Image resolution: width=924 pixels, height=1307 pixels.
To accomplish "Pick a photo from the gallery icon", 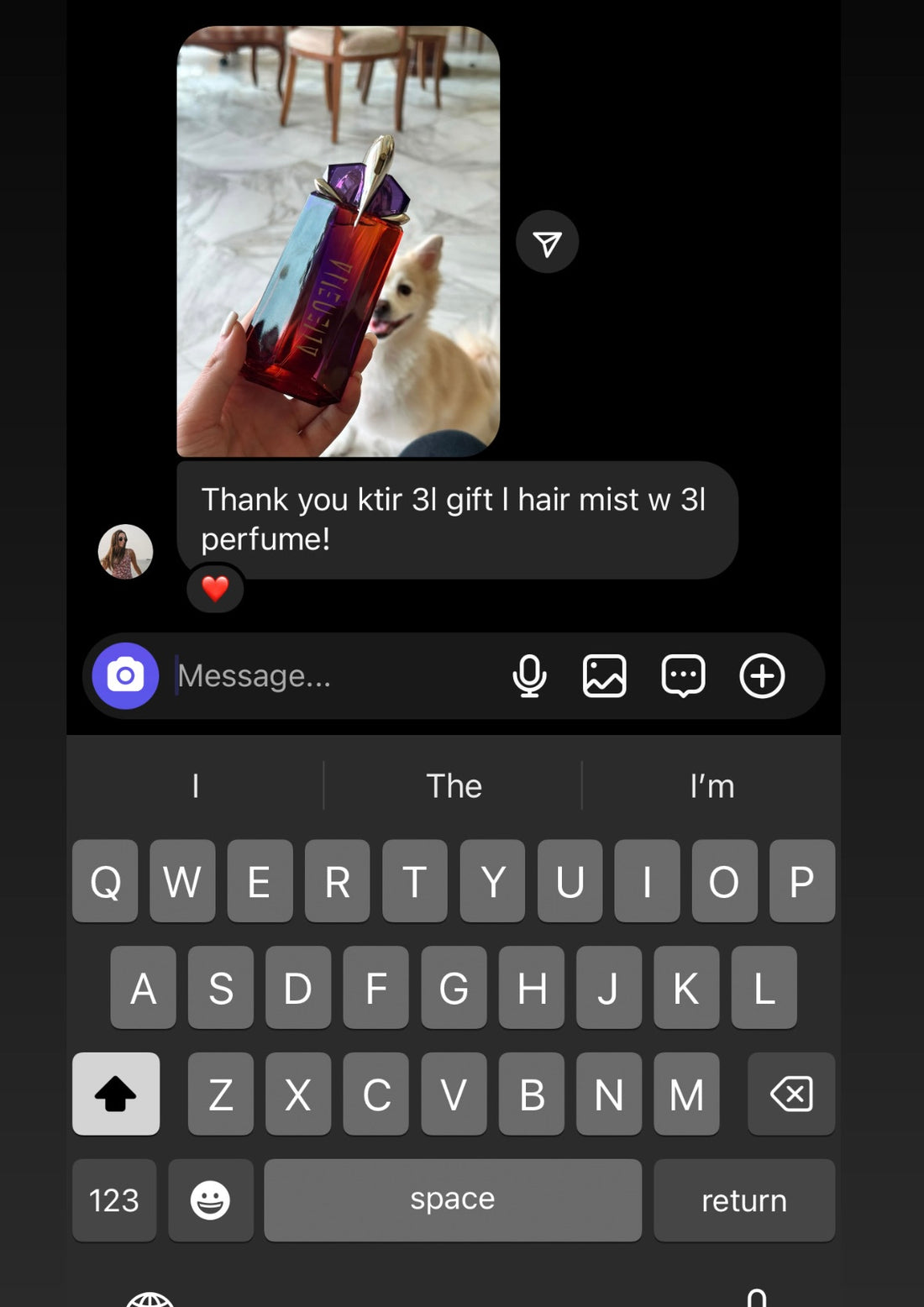I will tap(605, 676).
